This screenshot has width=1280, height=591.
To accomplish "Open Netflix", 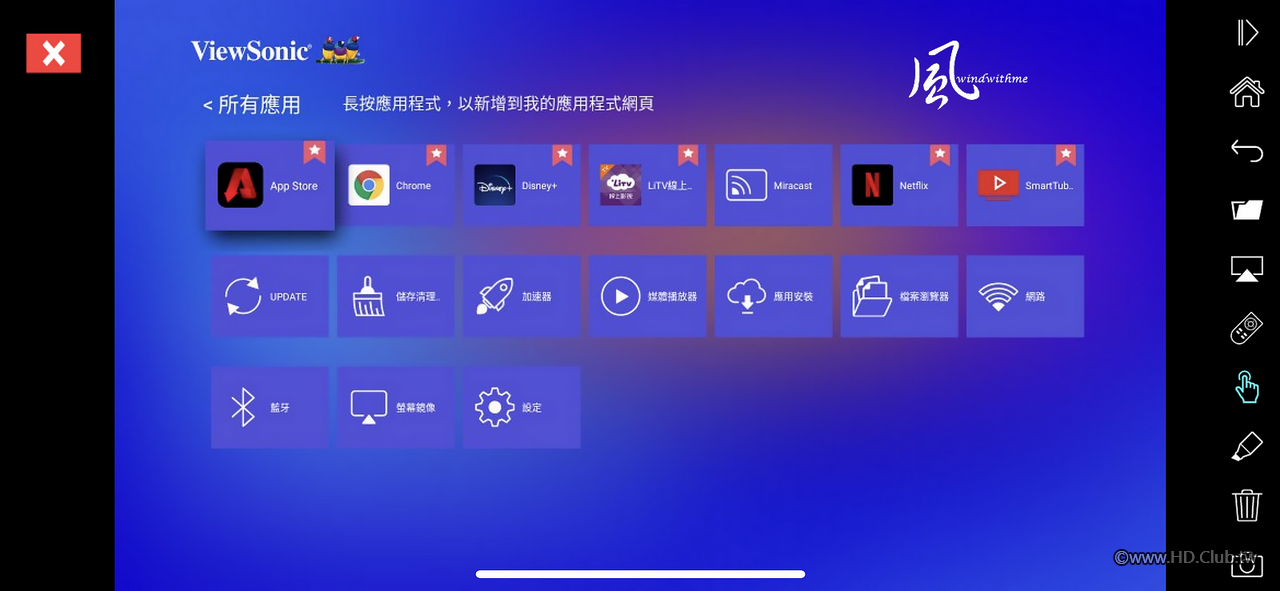I will pyautogui.click(x=899, y=186).
